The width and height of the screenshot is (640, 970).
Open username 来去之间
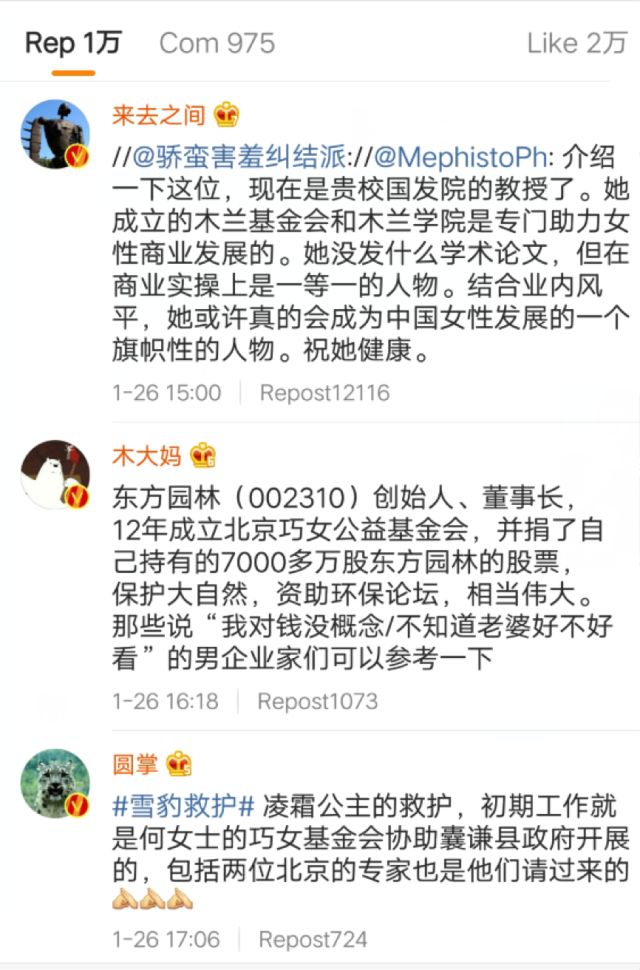pos(159,116)
